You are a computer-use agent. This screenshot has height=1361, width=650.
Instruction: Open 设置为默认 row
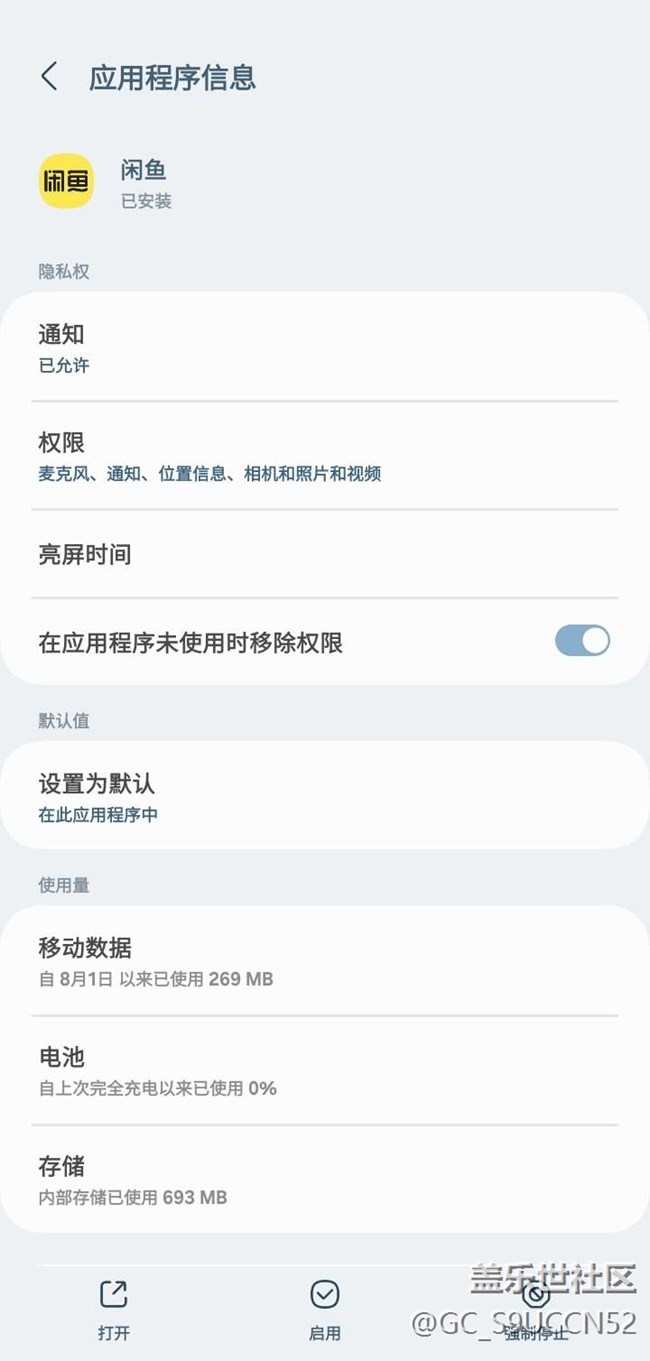click(x=325, y=796)
